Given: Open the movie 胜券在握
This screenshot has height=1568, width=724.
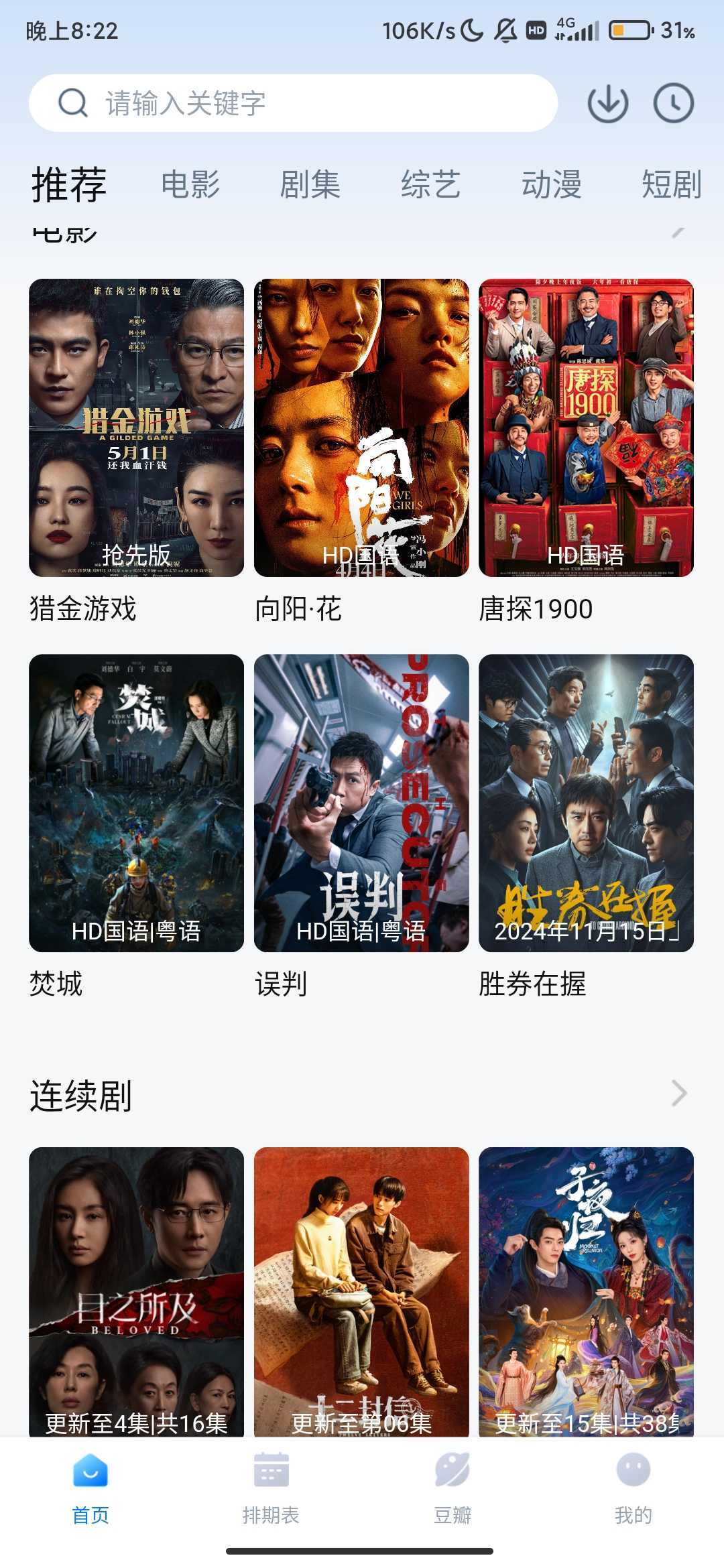Looking at the screenshot, I should [586, 803].
